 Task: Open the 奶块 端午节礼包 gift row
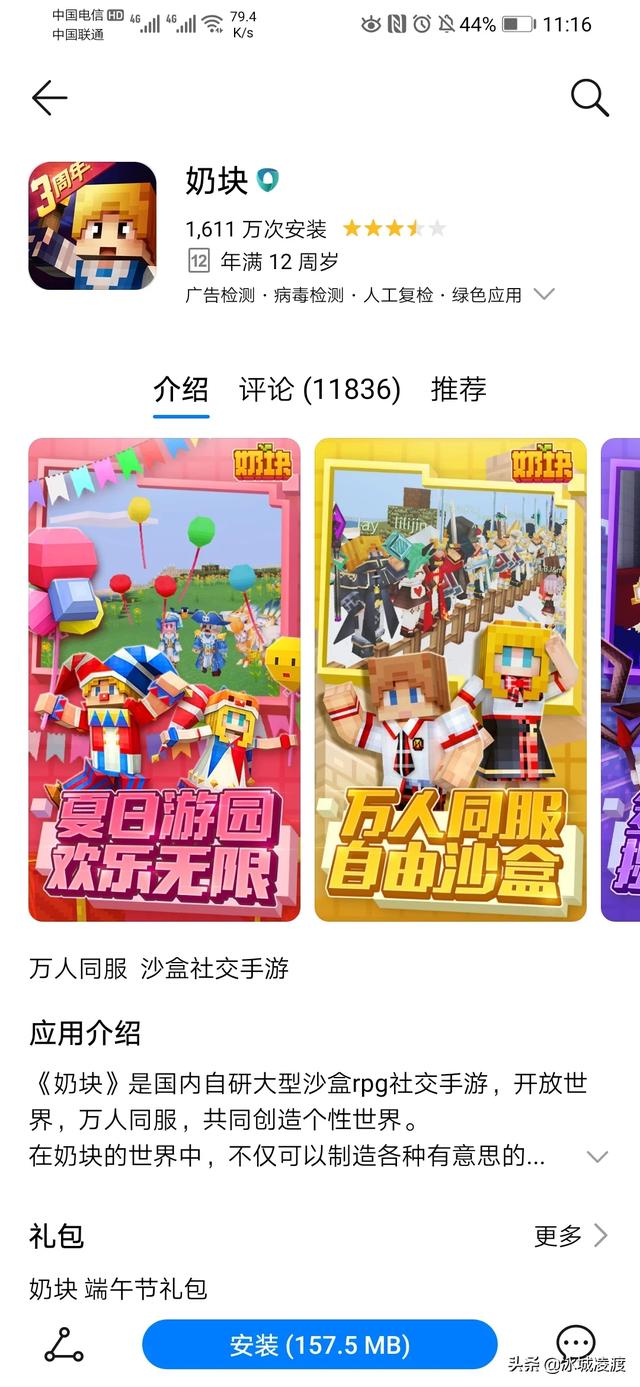[x=118, y=1288]
